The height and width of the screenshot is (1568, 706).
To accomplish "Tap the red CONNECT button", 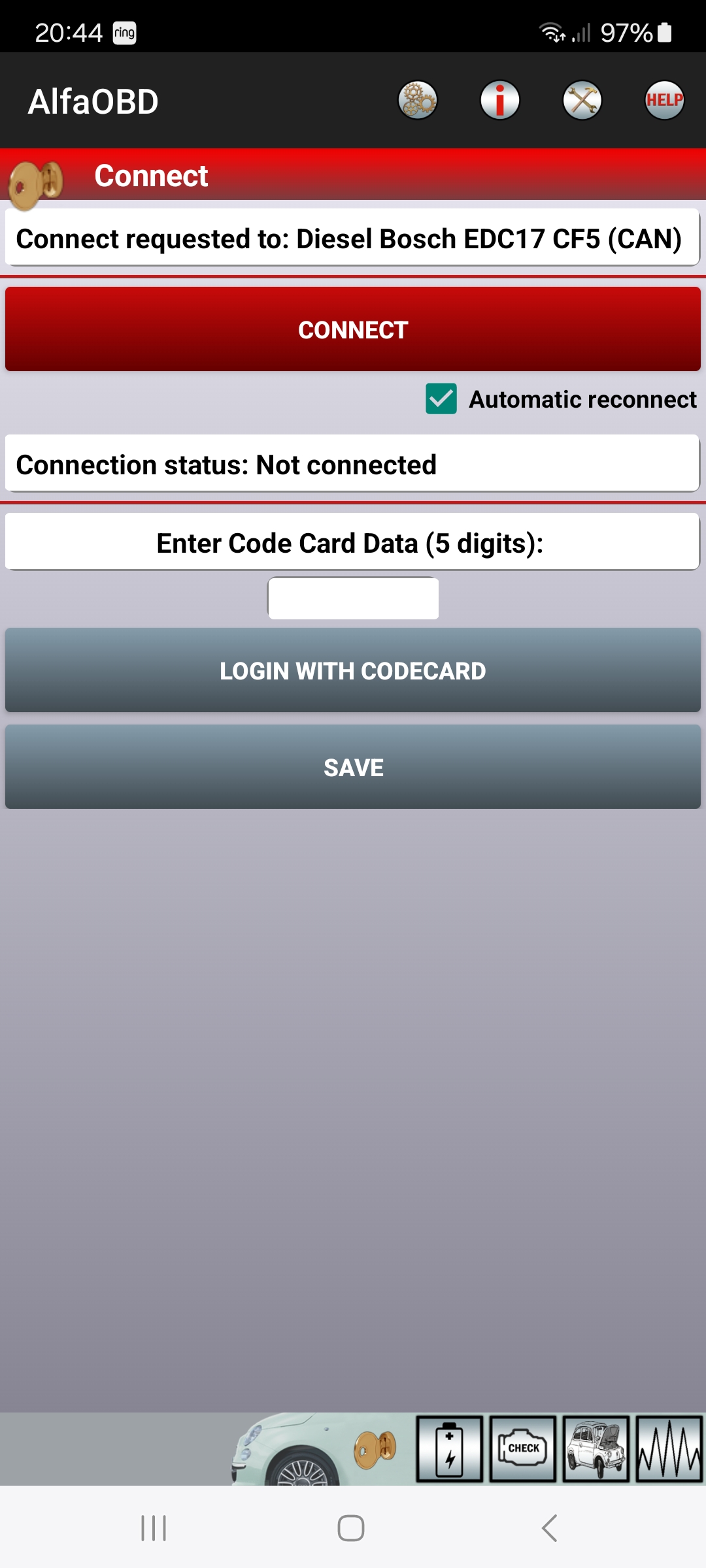I will click(x=353, y=329).
